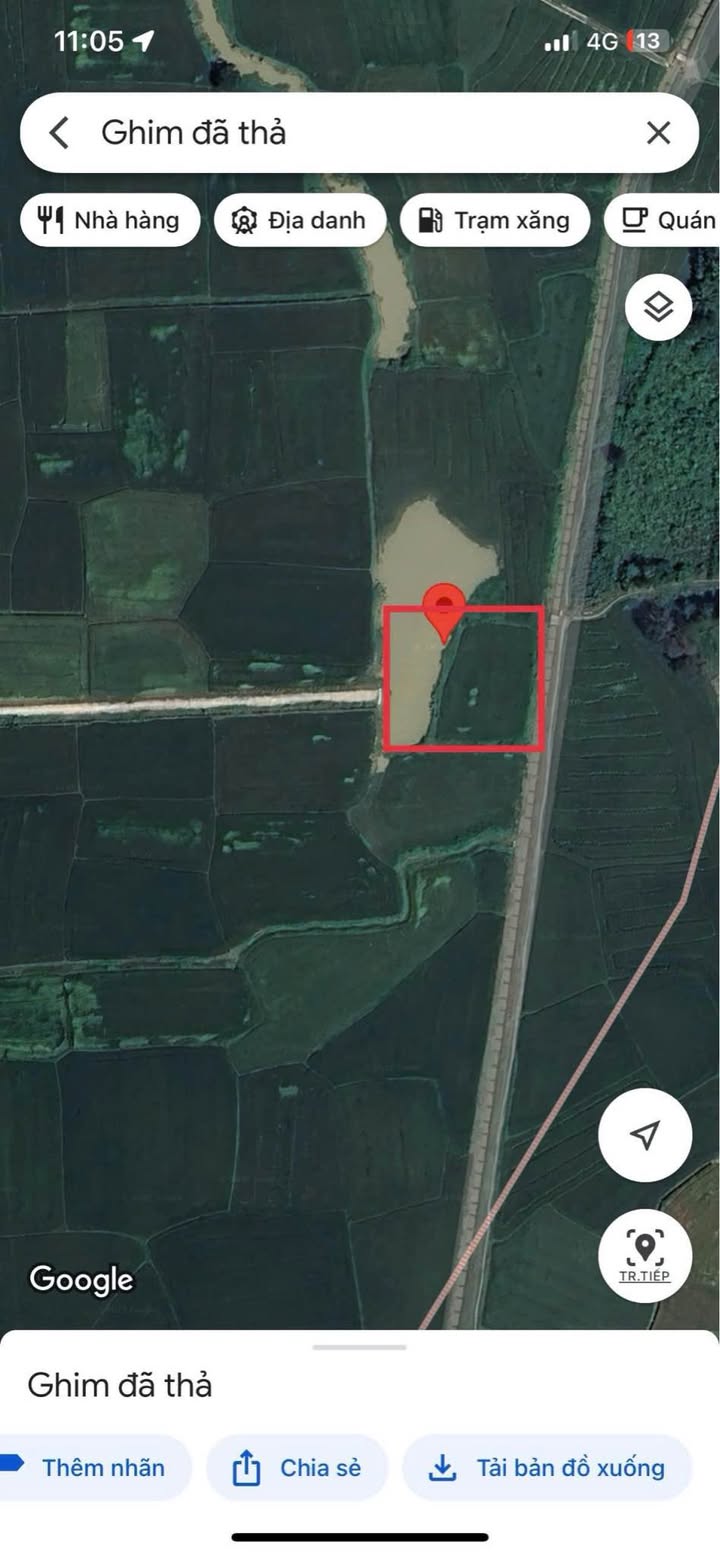Go back using the arrow in the search bar

59,132
